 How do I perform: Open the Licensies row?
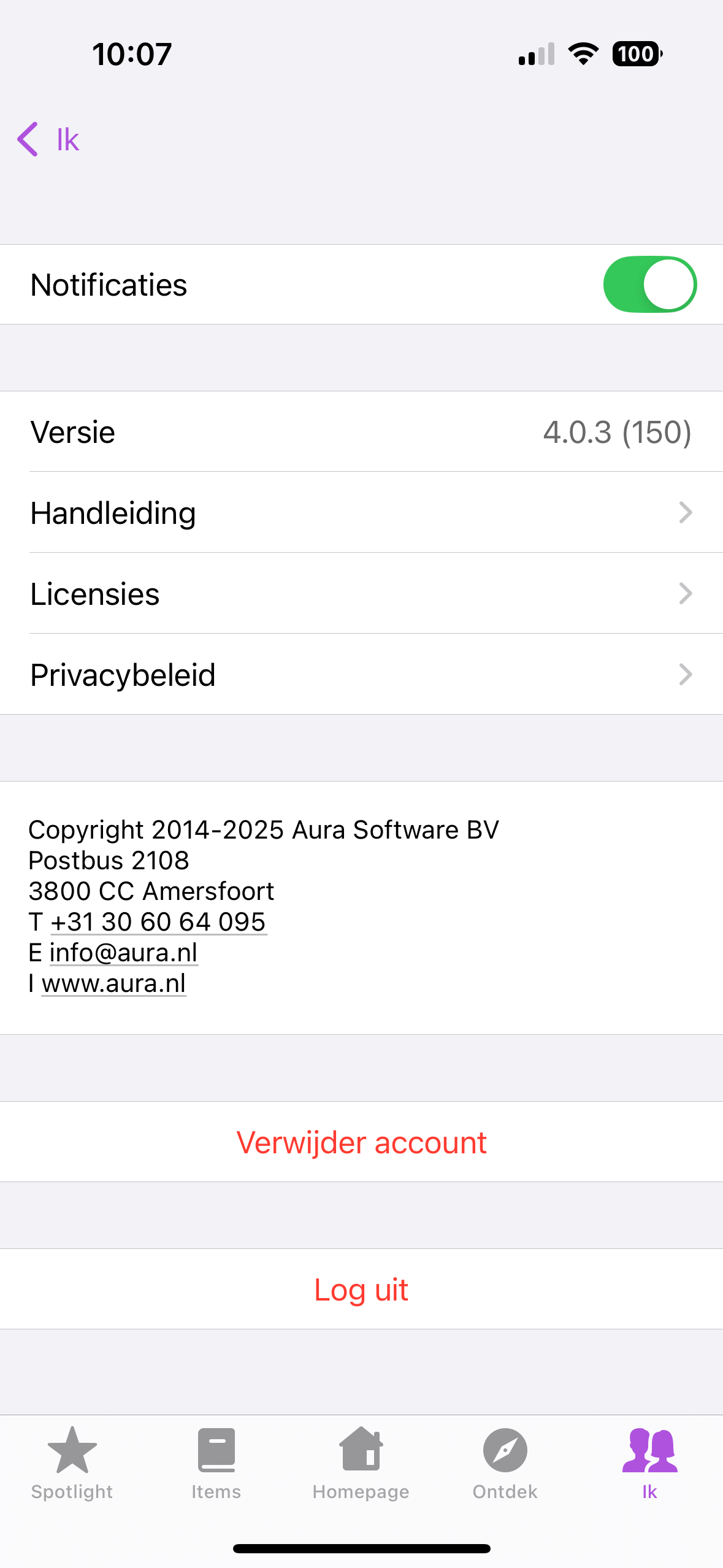361,594
